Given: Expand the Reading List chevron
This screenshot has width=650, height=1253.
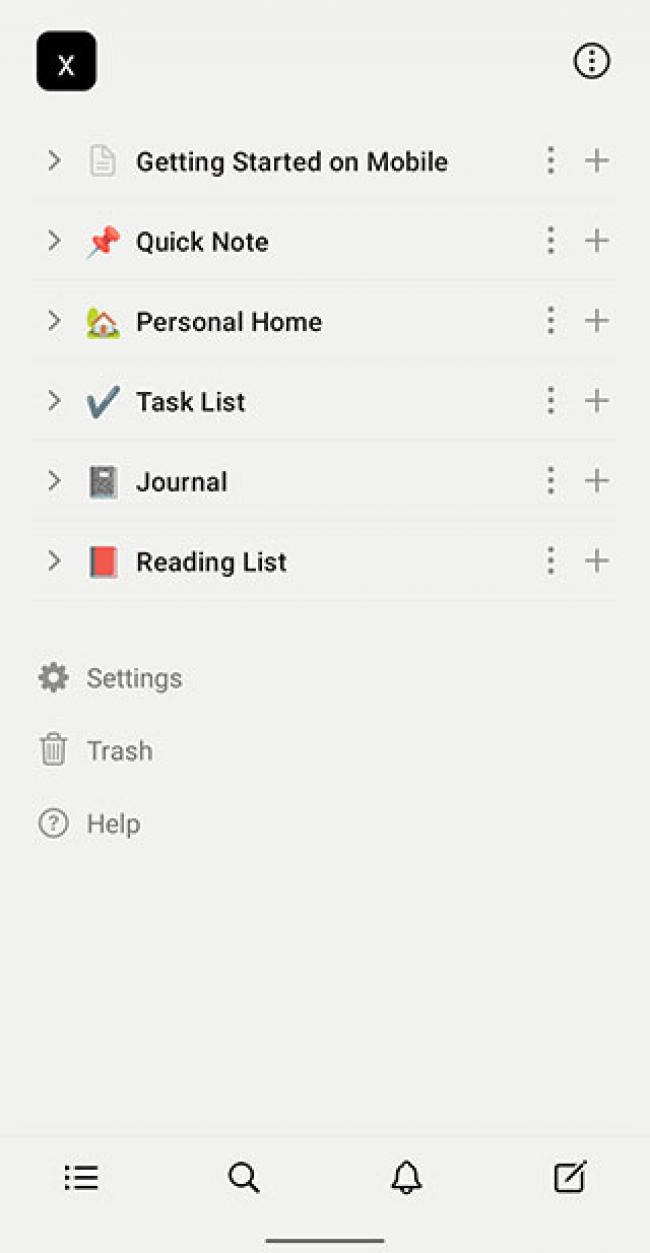Looking at the screenshot, I should point(54,561).
